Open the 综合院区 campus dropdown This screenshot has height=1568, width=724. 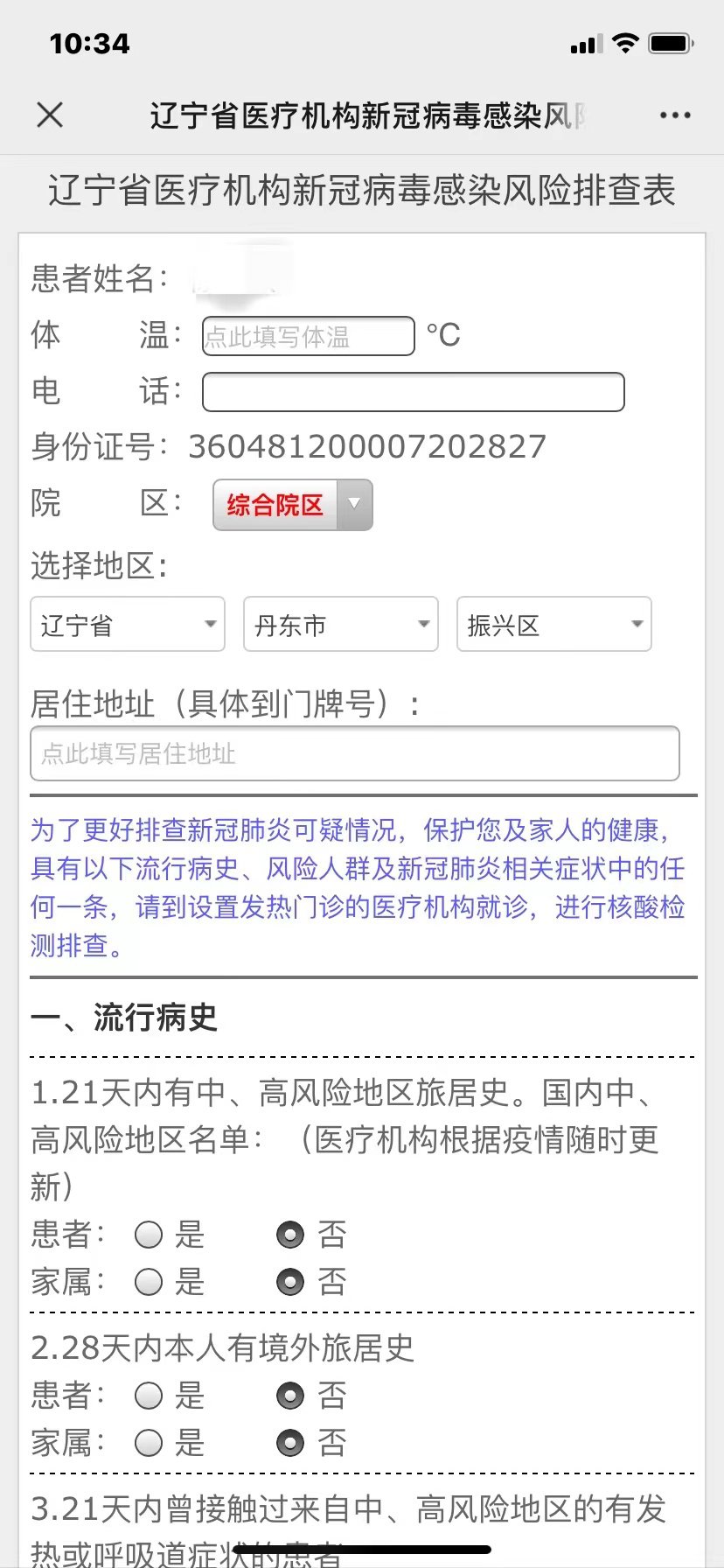pyautogui.click(x=293, y=505)
